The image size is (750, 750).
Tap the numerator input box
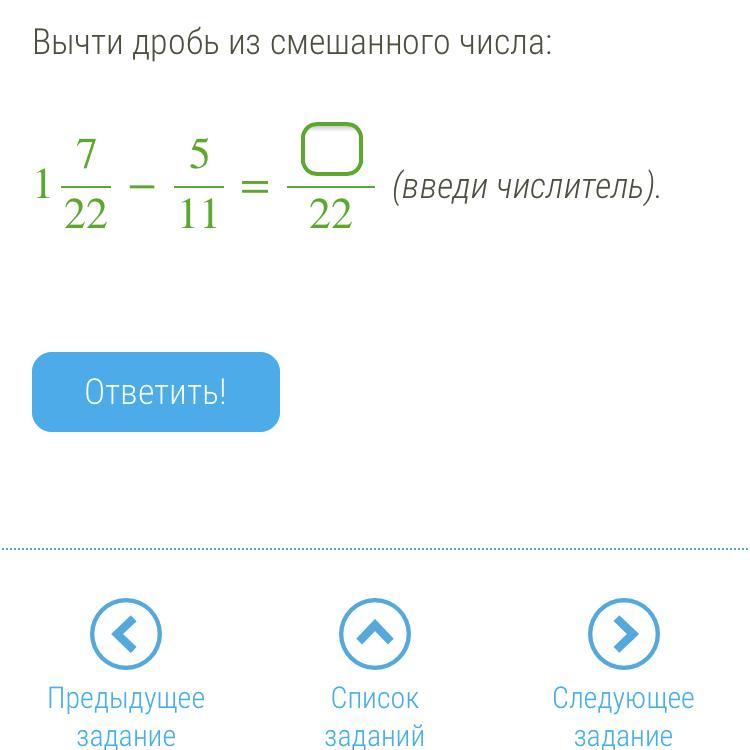331,149
